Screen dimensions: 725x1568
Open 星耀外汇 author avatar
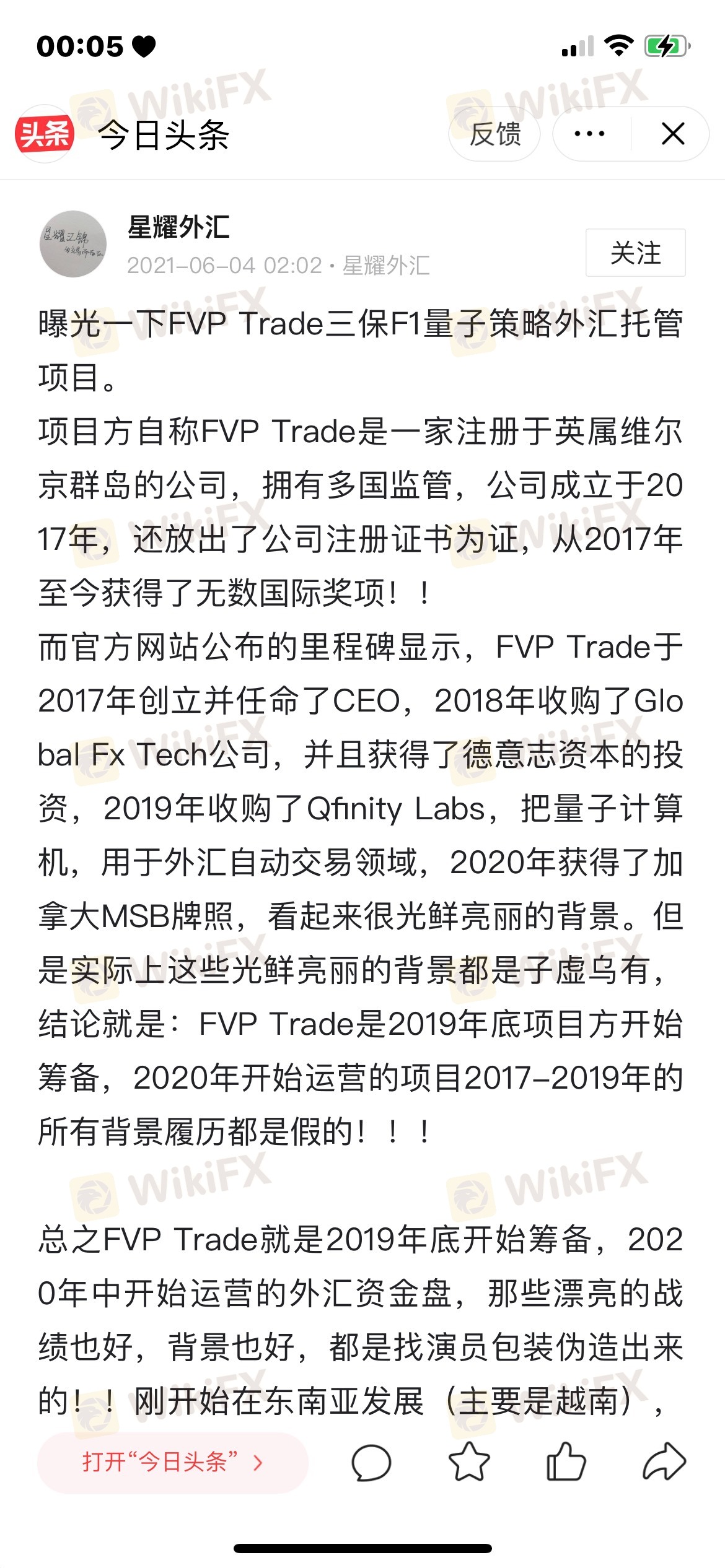coord(73,244)
